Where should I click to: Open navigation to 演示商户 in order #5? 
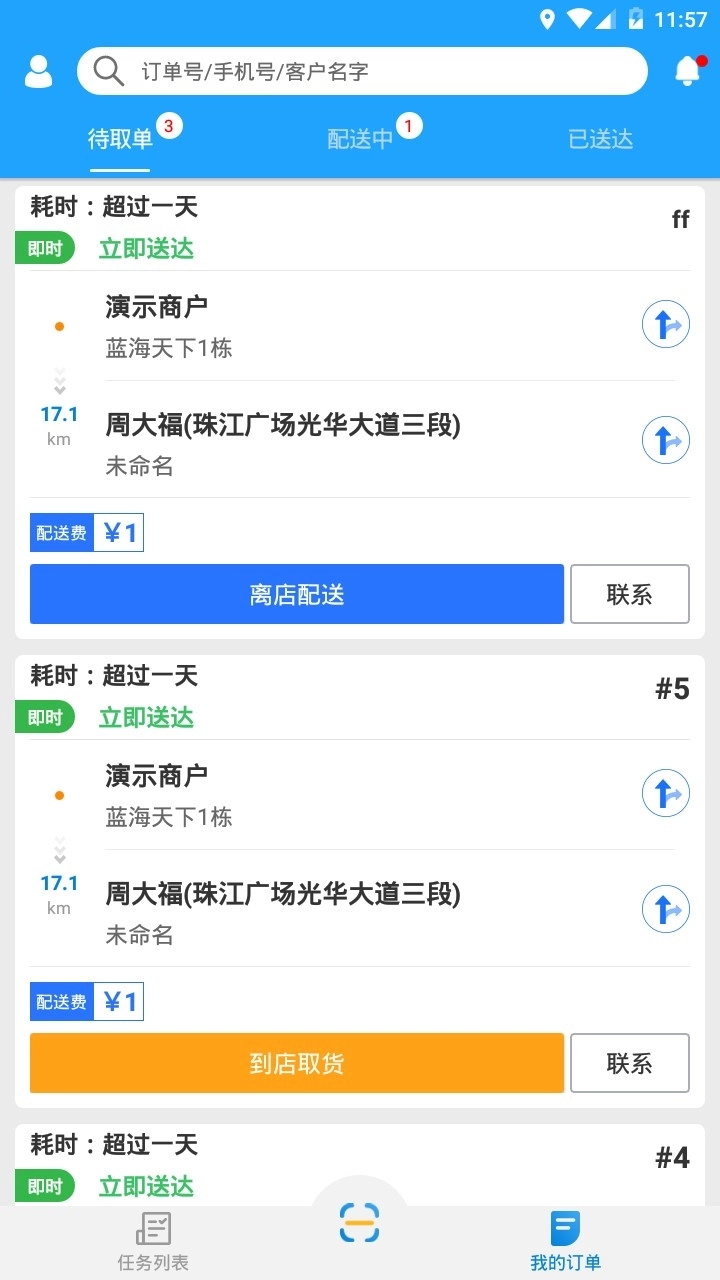tap(665, 792)
